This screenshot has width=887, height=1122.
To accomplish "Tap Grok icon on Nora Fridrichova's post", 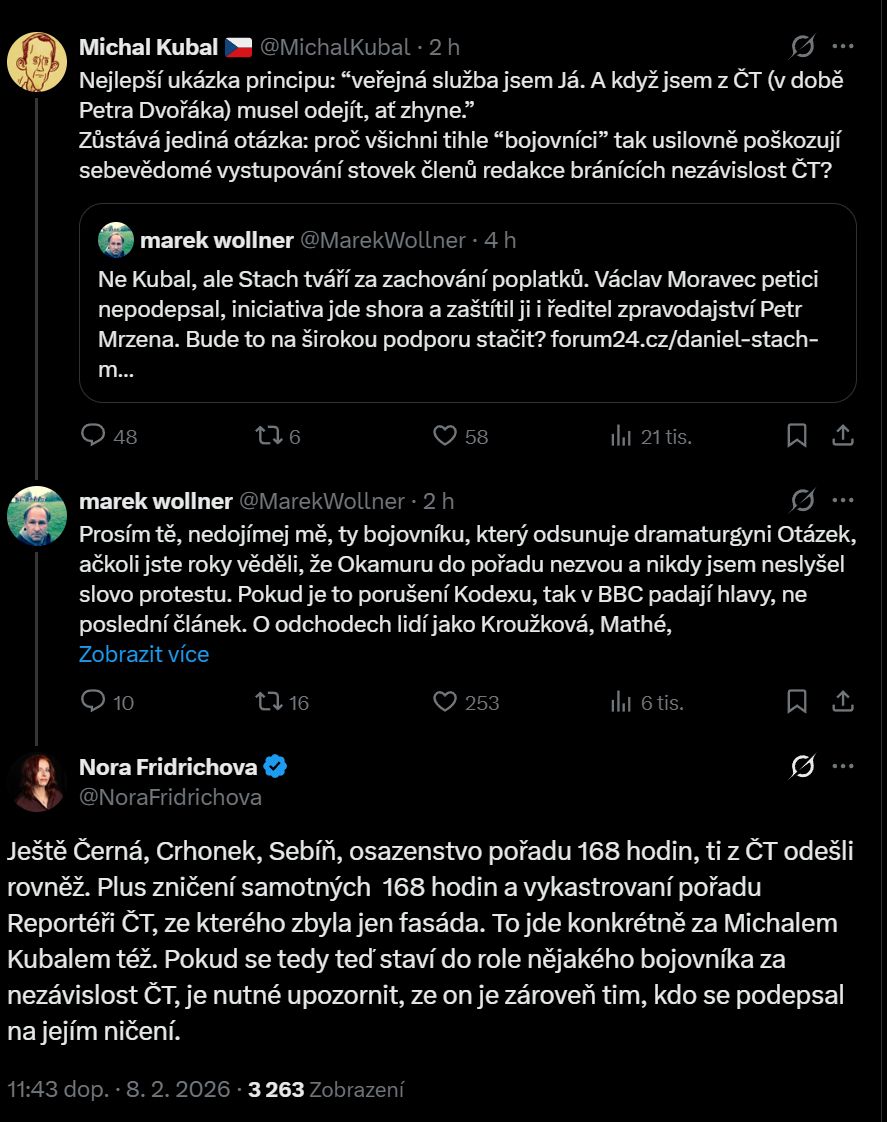I will click(801, 767).
